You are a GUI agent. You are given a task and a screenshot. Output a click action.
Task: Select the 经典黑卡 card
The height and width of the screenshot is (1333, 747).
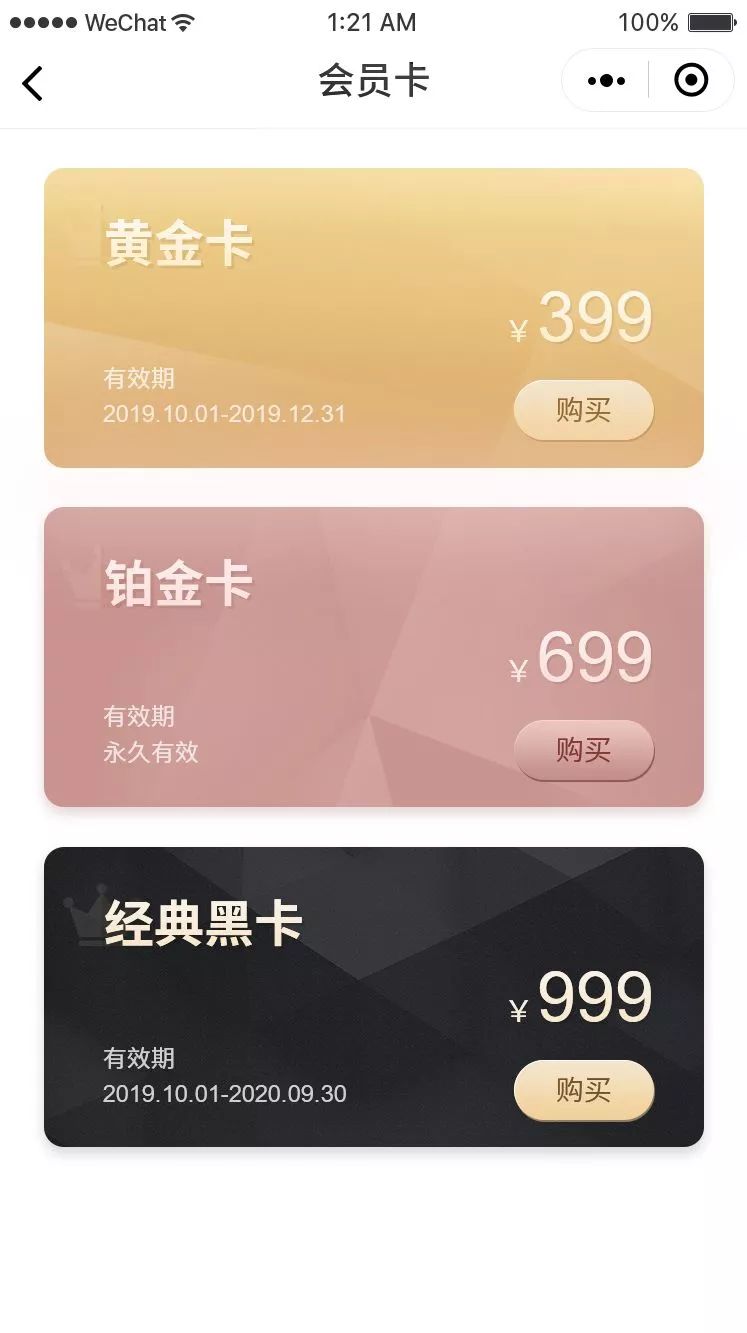[x=300, y=990]
